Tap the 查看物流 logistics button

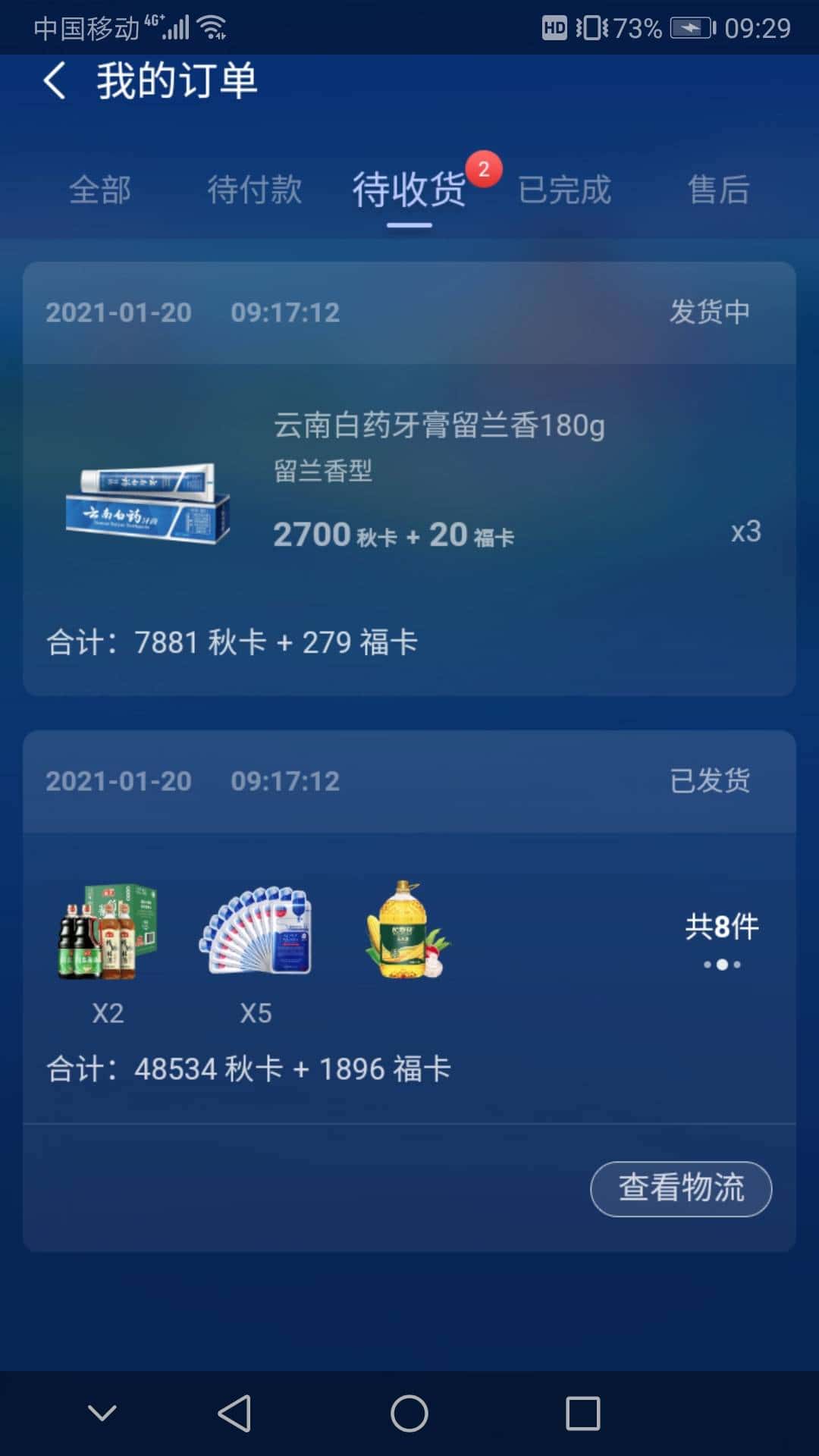point(680,1189)
